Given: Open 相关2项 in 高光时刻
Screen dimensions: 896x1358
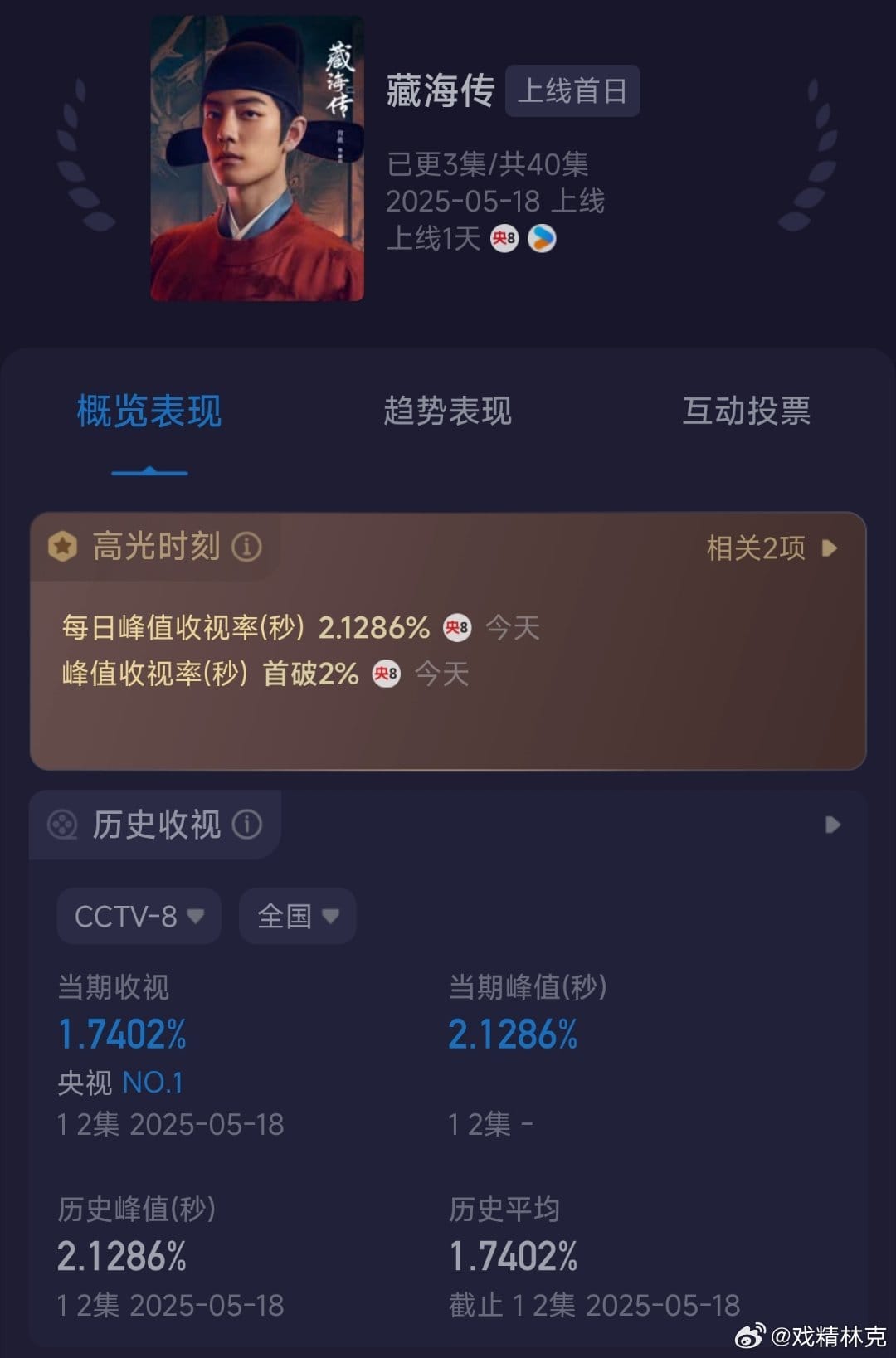Looking at the screenshot, I should [771, 548].
